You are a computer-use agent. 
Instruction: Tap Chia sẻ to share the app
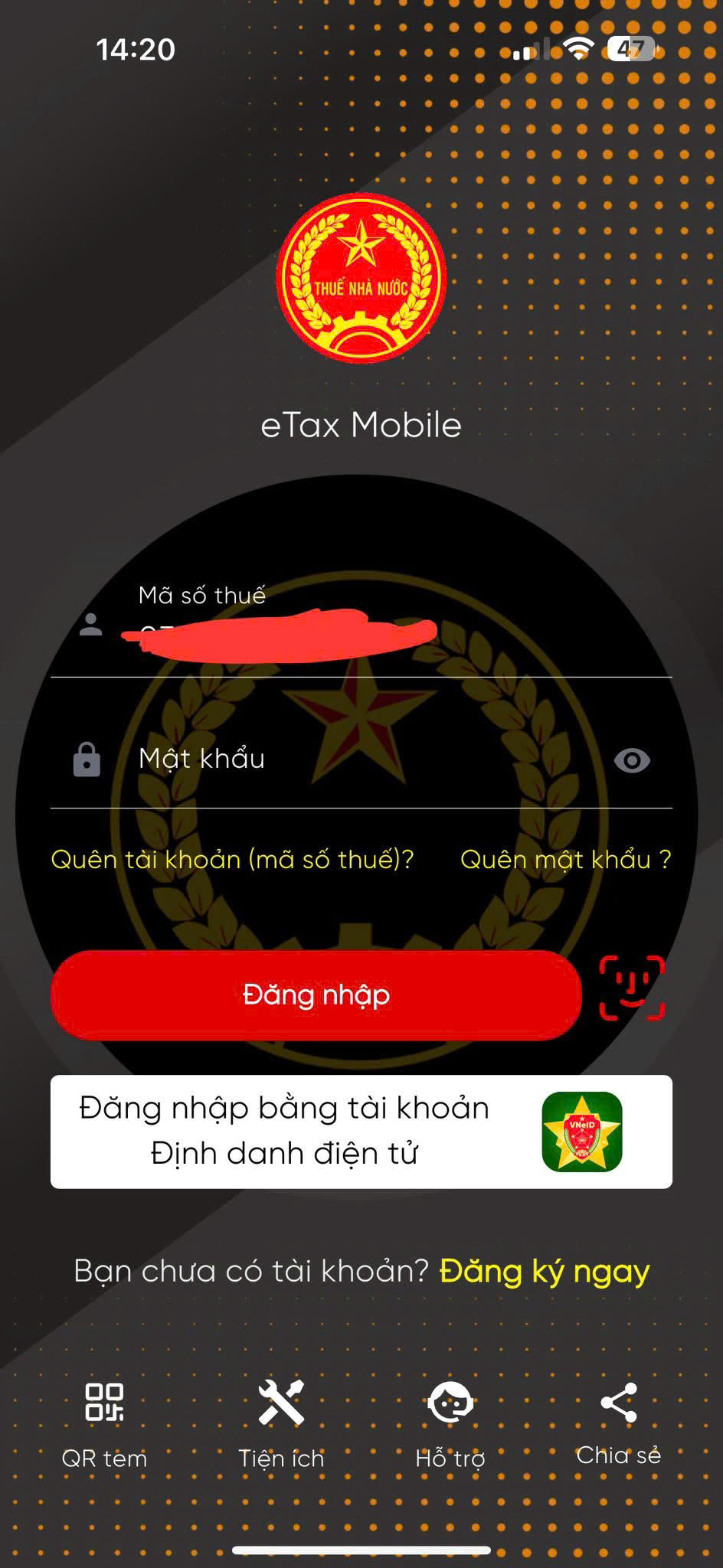tap(618, 1423)
